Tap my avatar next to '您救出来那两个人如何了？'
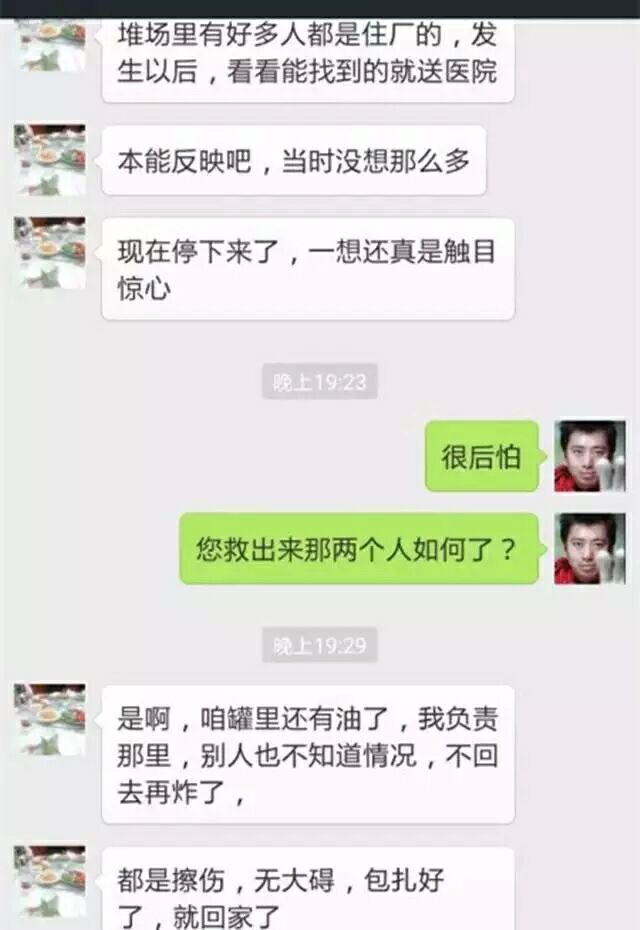Viewport: 640px width, 930px height. click(x=590, y=549)
